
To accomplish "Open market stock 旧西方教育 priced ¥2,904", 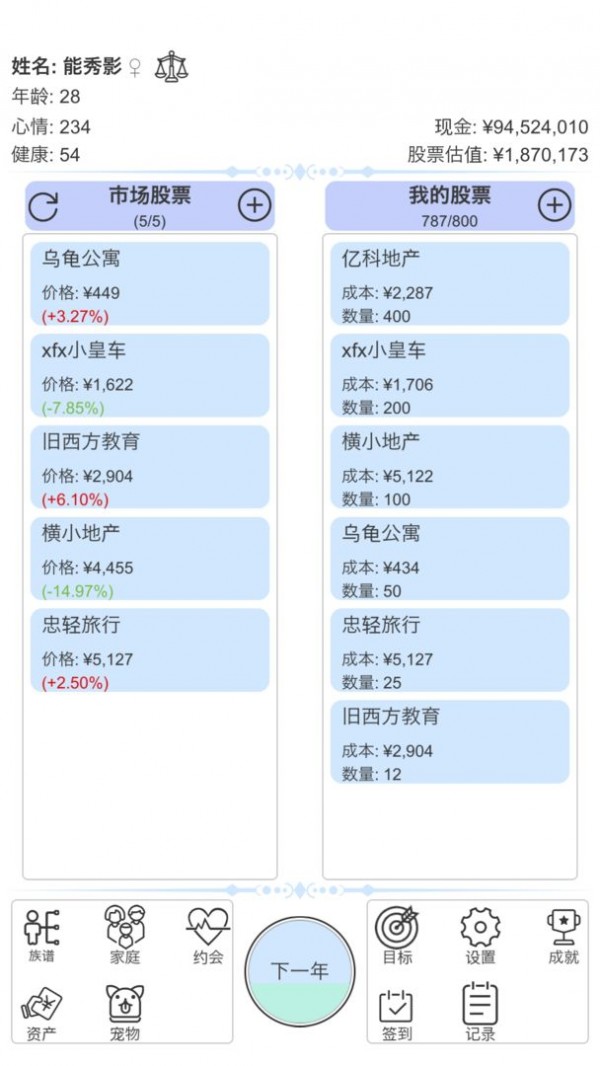I will 150,467.
